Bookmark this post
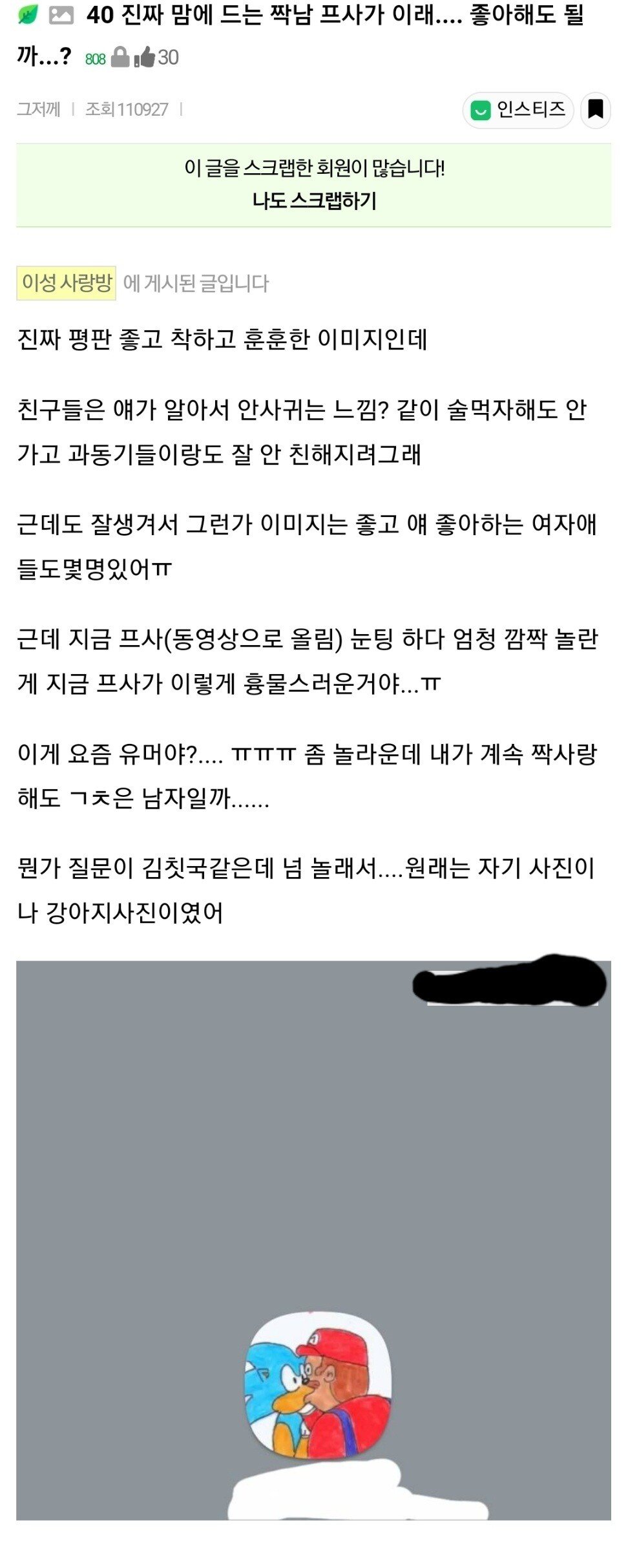The image size is (628, 1568). click(x=595, y=110)
